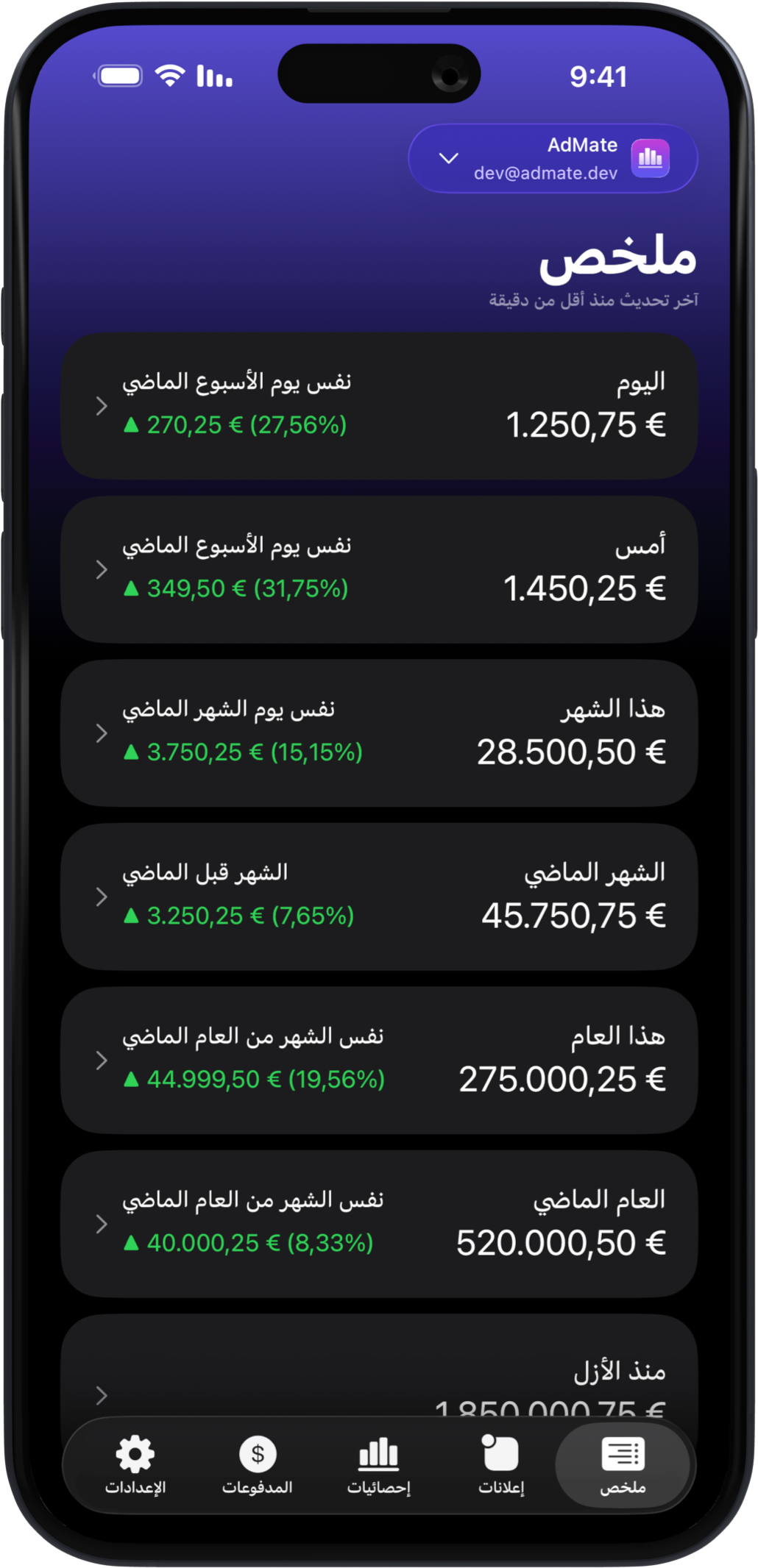Open the اليوم earnings card
This screenshot has height=1568, width=758.
pyautogui.click(x=379, y=406)
